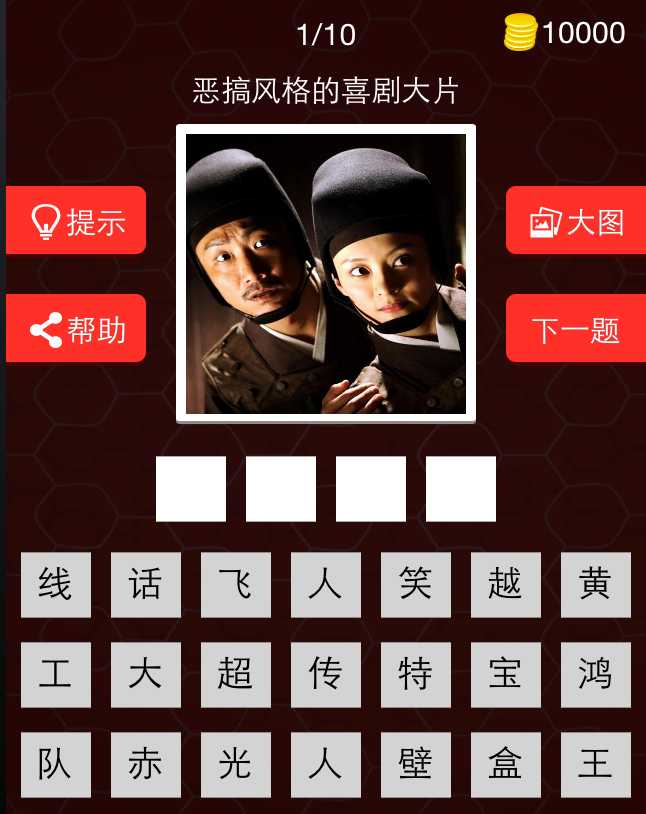
Task: Open the 帮助 share-for-help button
Action: click(x=76, y=328)
